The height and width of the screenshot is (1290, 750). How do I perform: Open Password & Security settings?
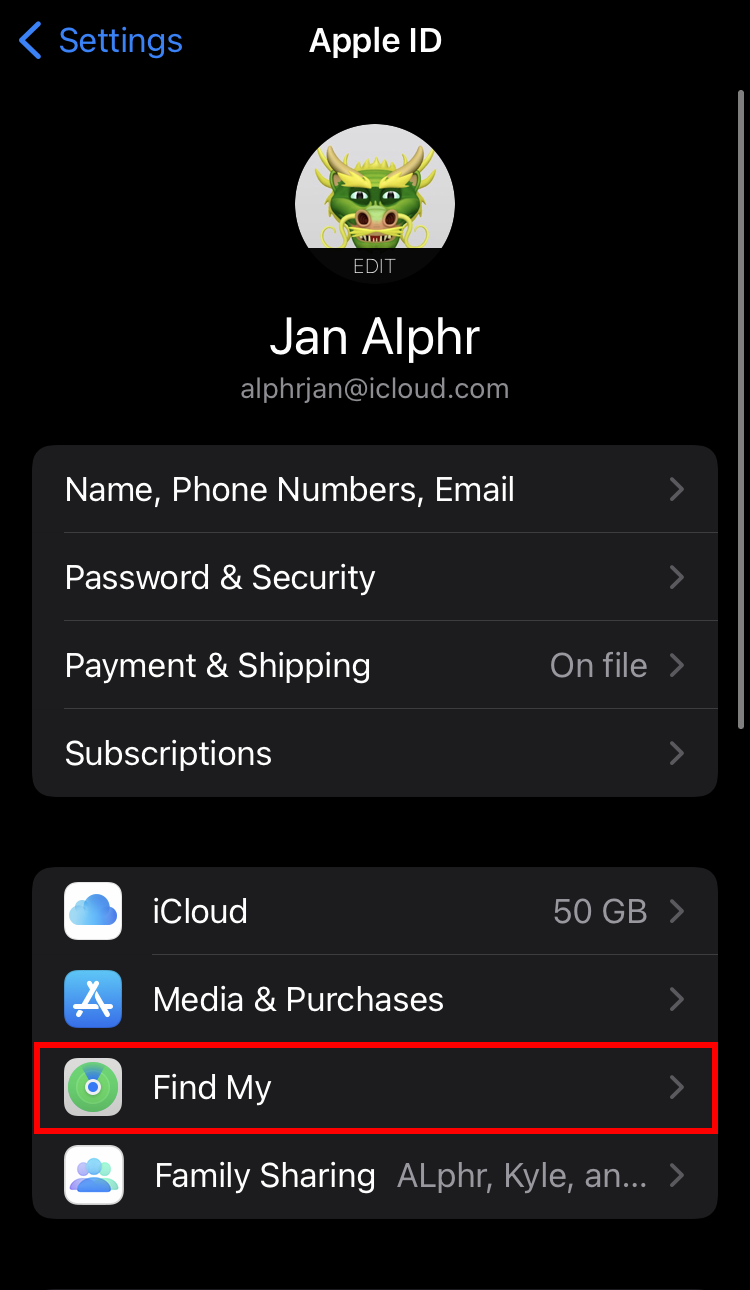click(375, 577)
